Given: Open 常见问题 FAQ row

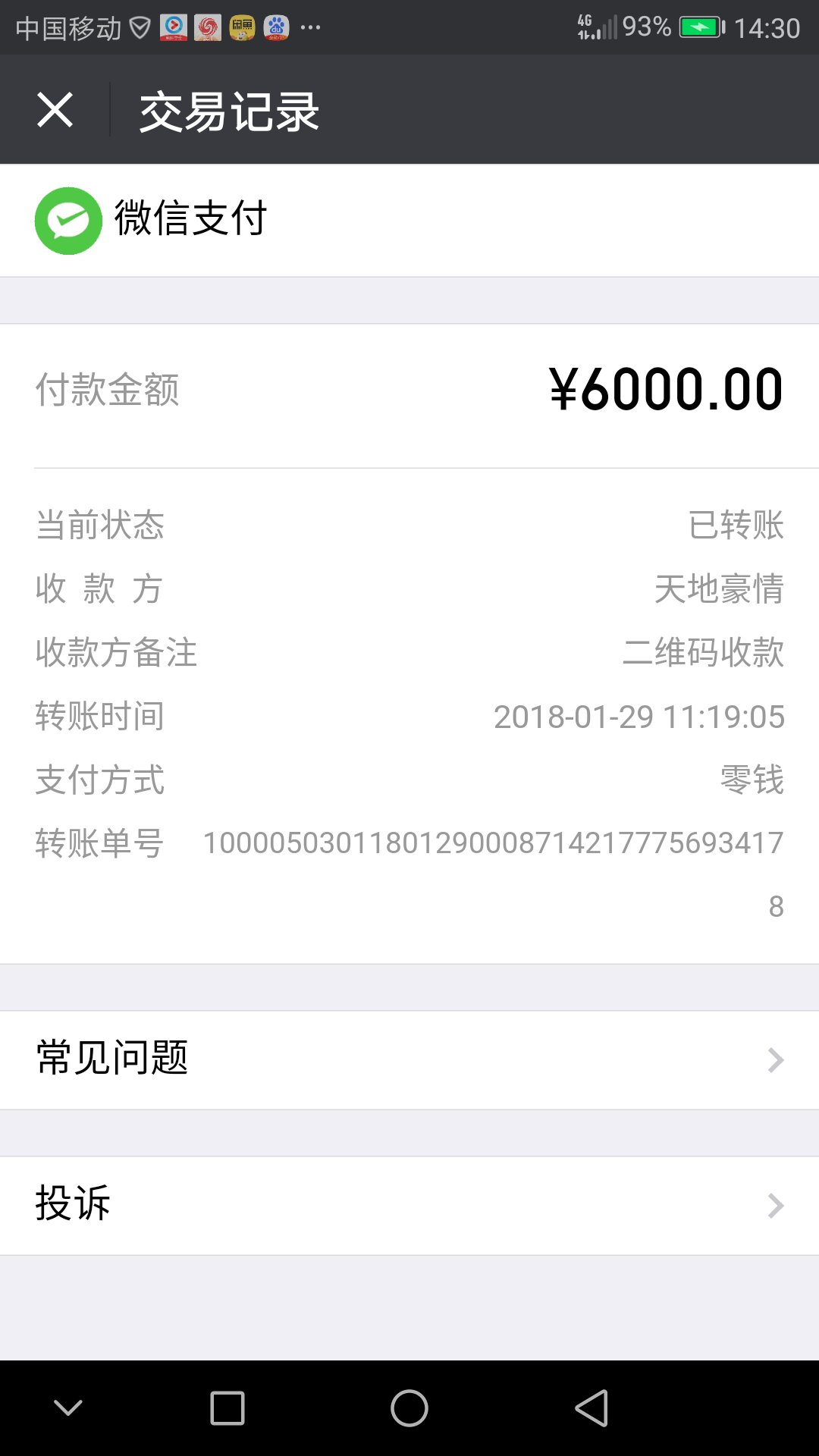Looking at the screenshot, I should pyautogui.click(x=409, y=1059).
